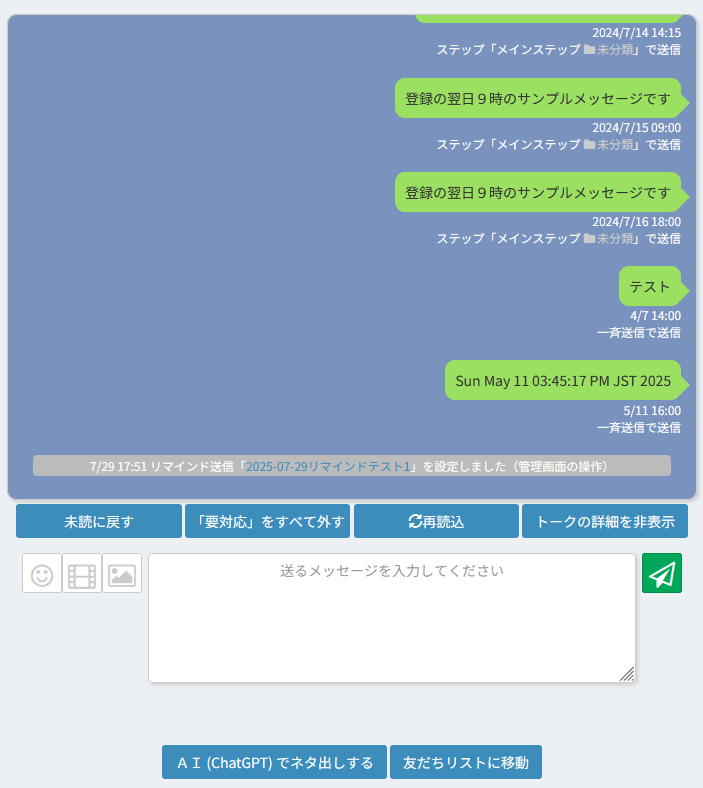Focus the message input field
The image size is (703, 788).
point(391,618)
